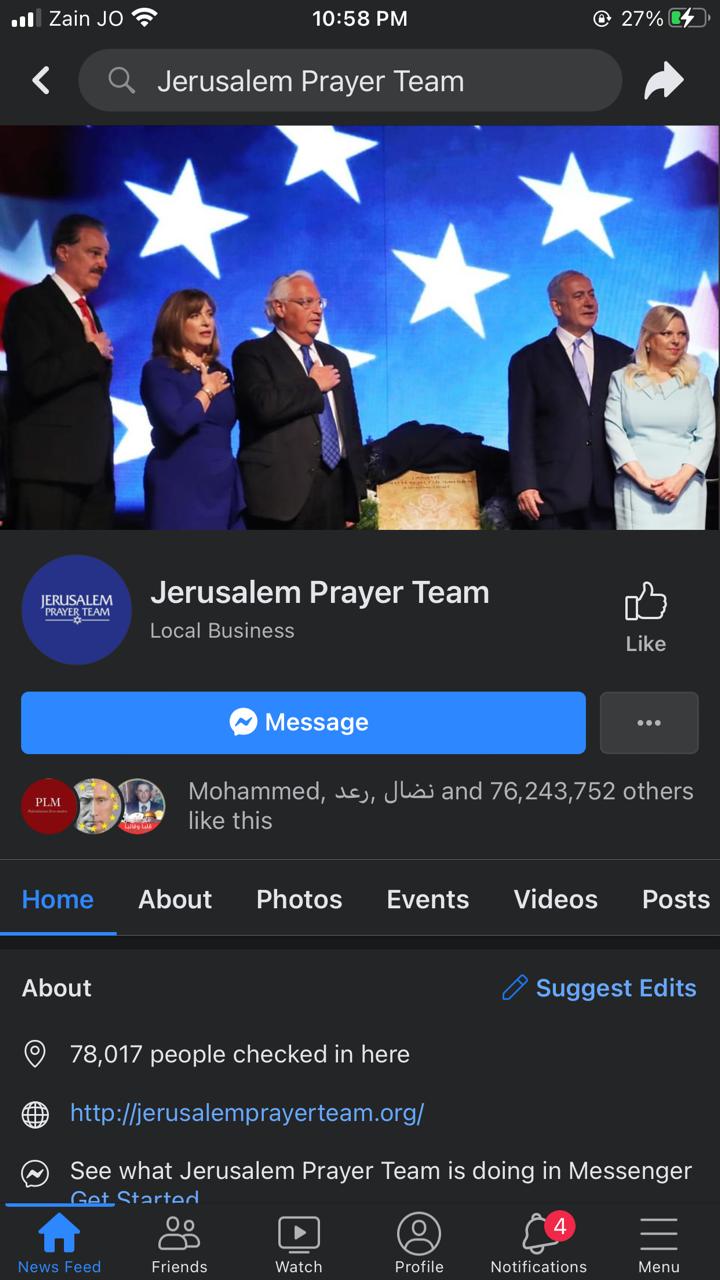
Task: Switch to the Videos tab
Action: coord(555,899)
